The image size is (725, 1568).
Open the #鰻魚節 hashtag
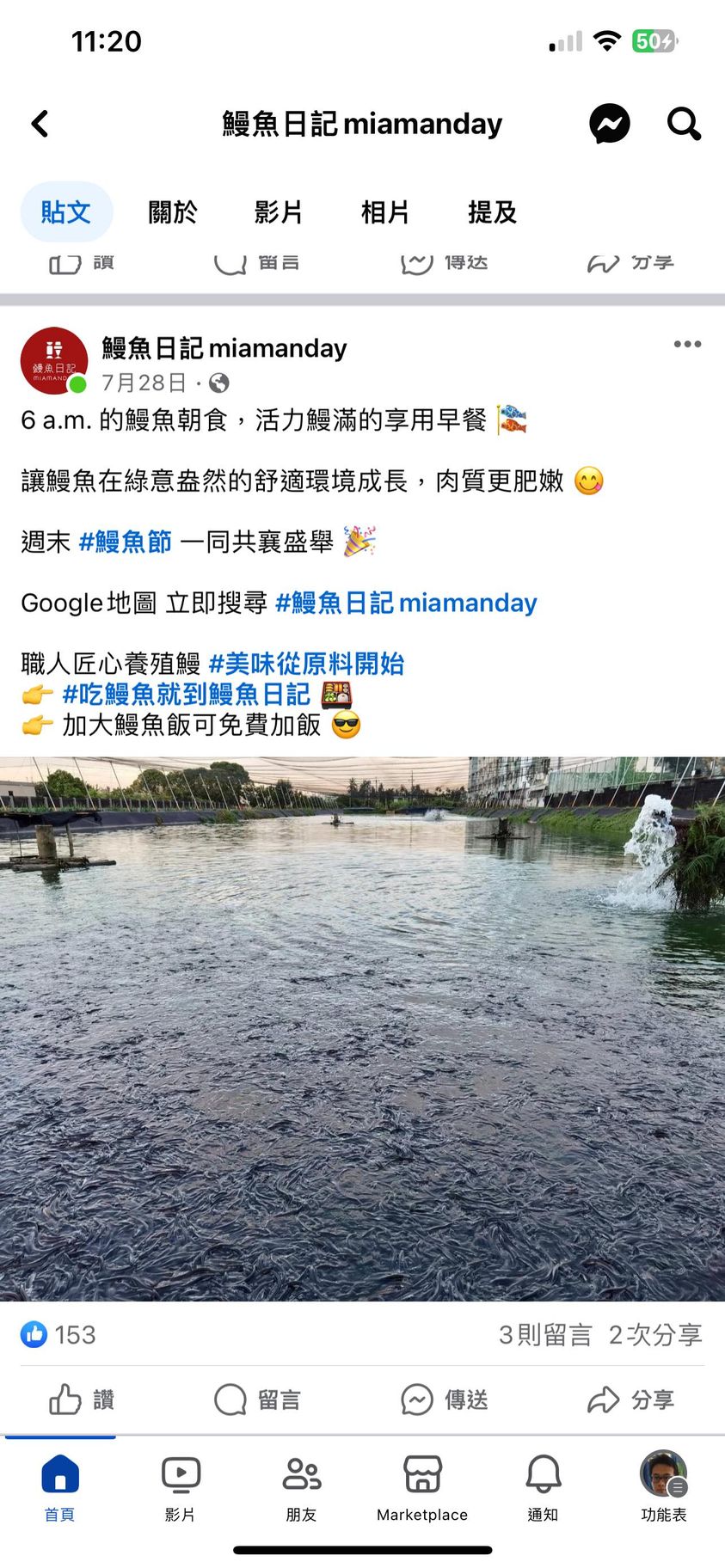[126, 542]
